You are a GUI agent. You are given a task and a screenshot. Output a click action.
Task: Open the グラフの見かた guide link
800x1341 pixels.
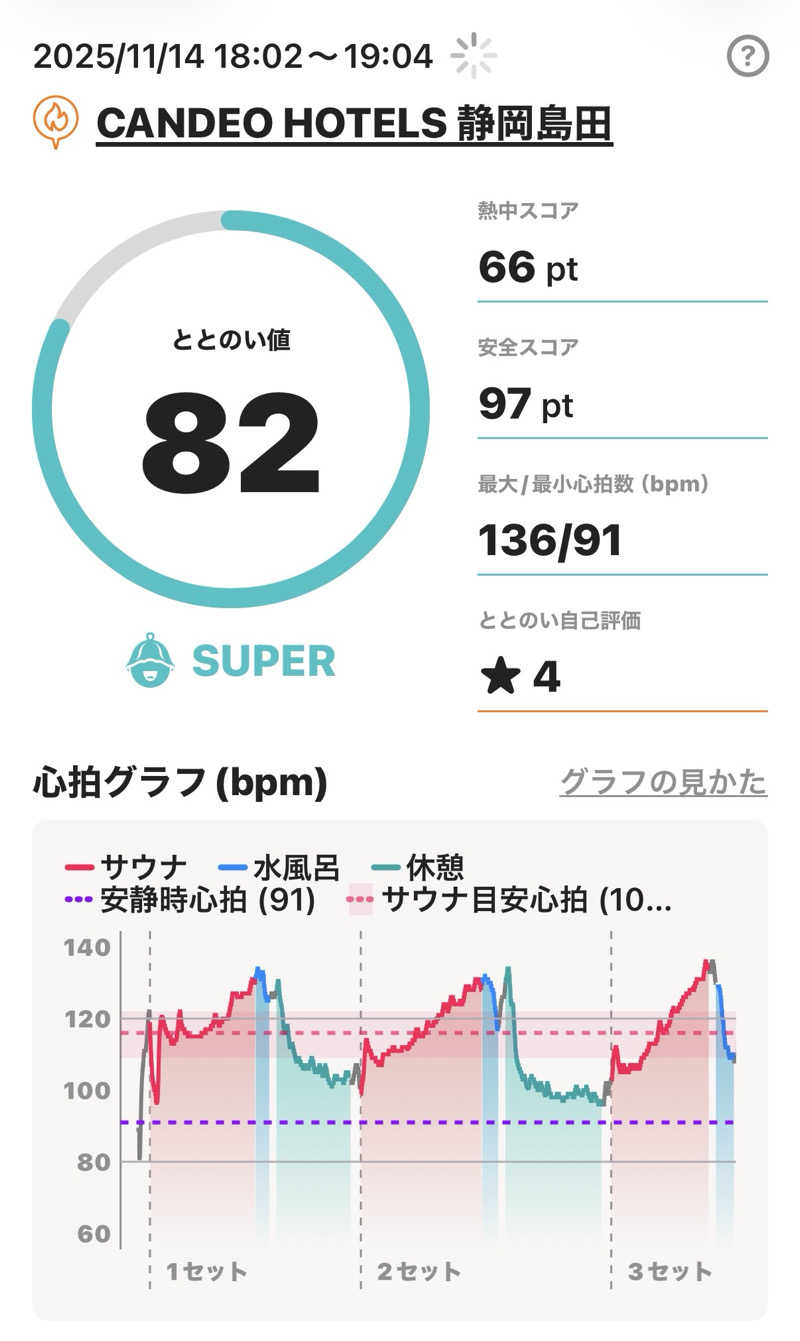[x=663, y=782]
